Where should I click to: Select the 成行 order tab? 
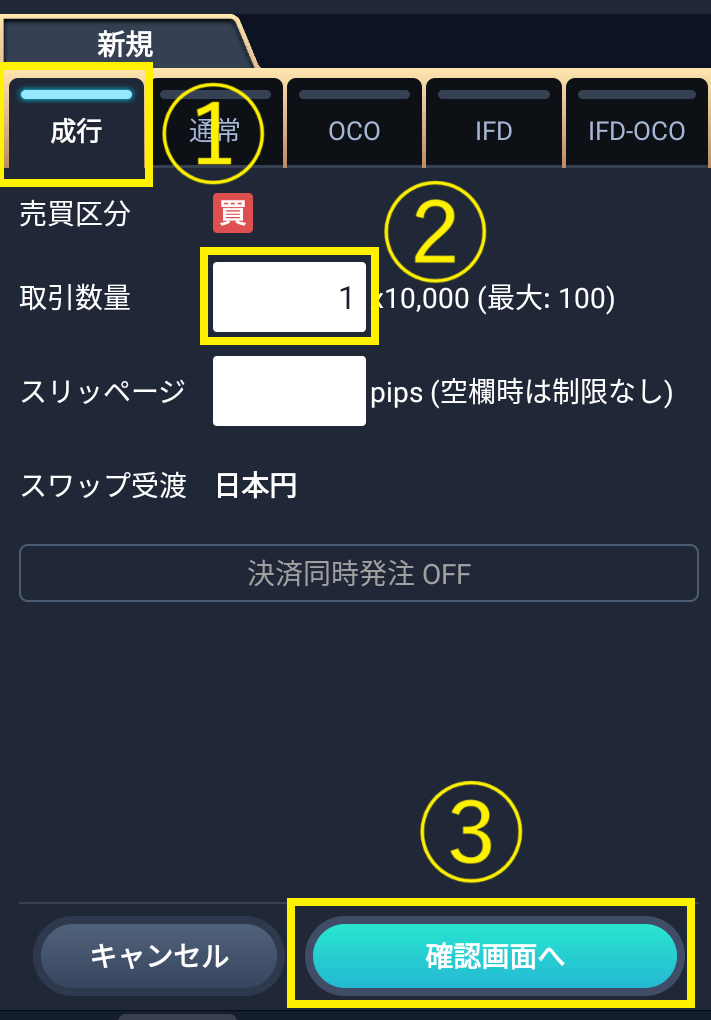coord(76,125)
